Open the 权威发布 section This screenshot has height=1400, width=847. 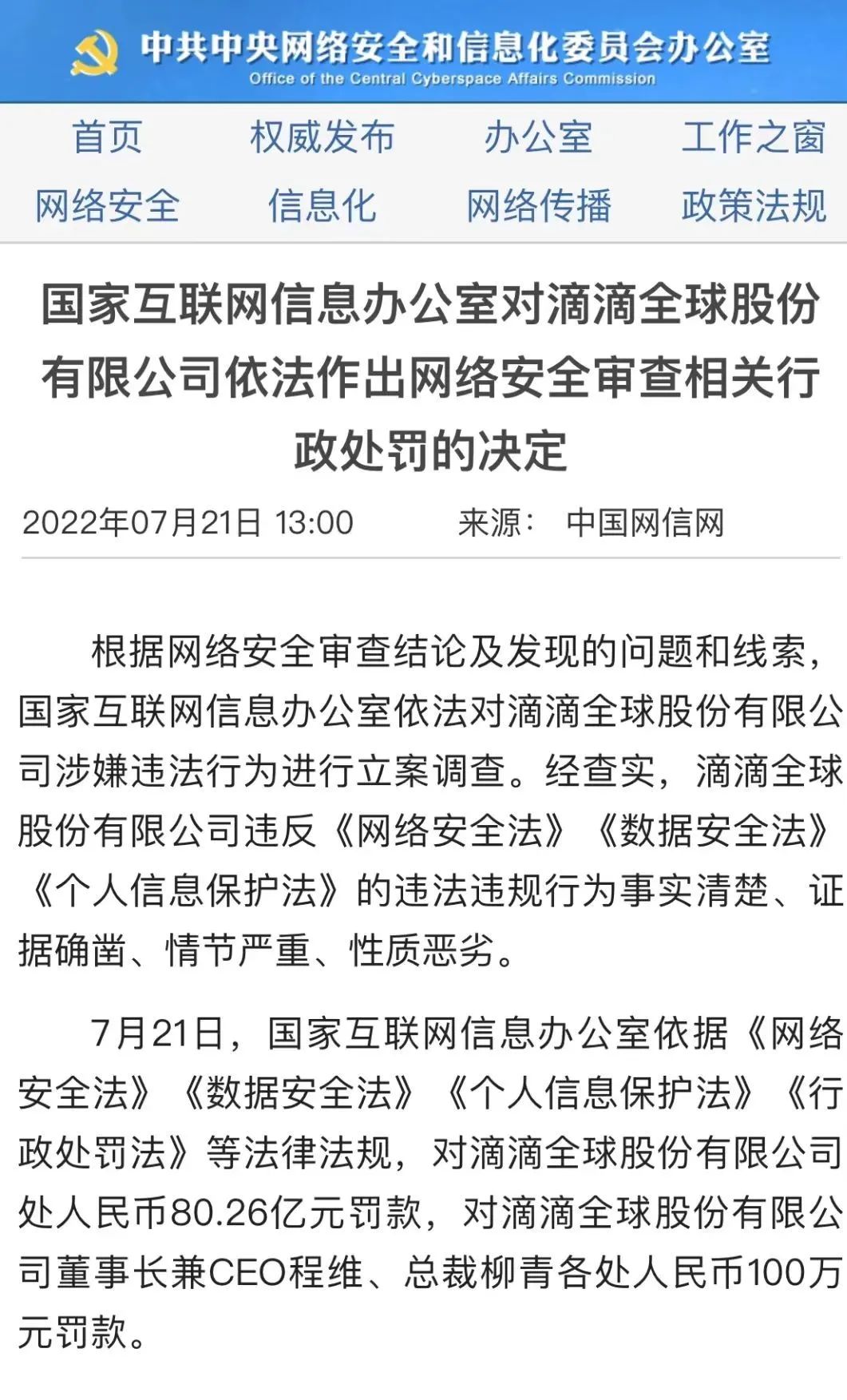(x=322, y=137)
